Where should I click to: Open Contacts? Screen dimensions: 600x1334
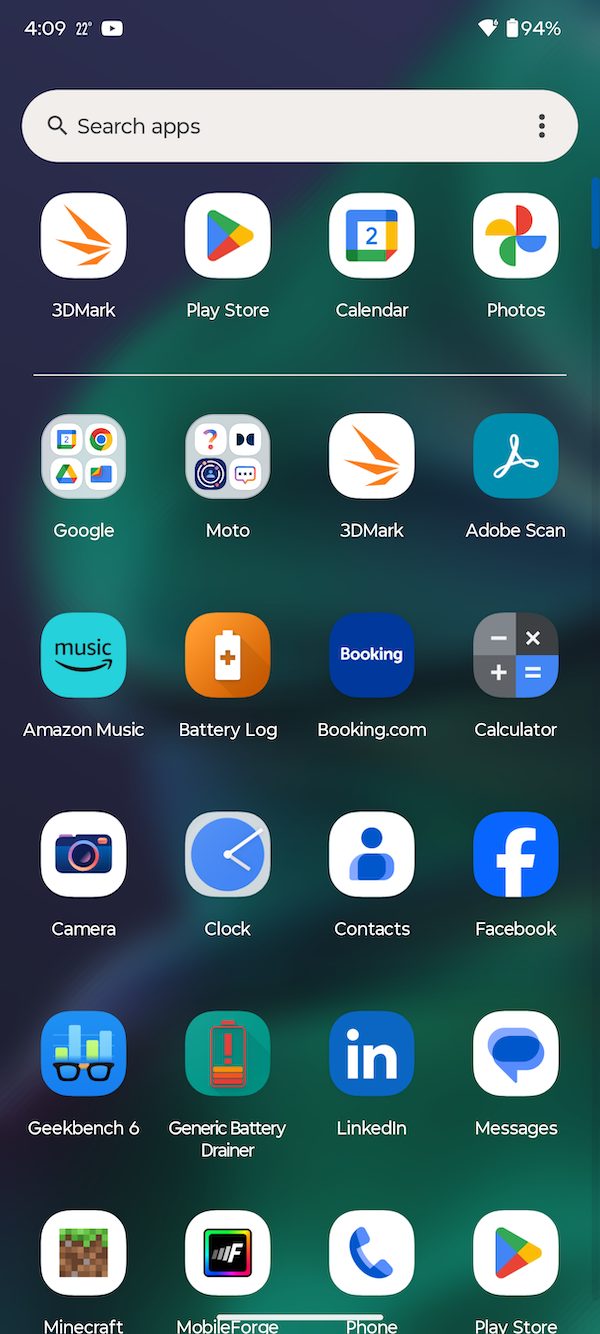point(372,854)
